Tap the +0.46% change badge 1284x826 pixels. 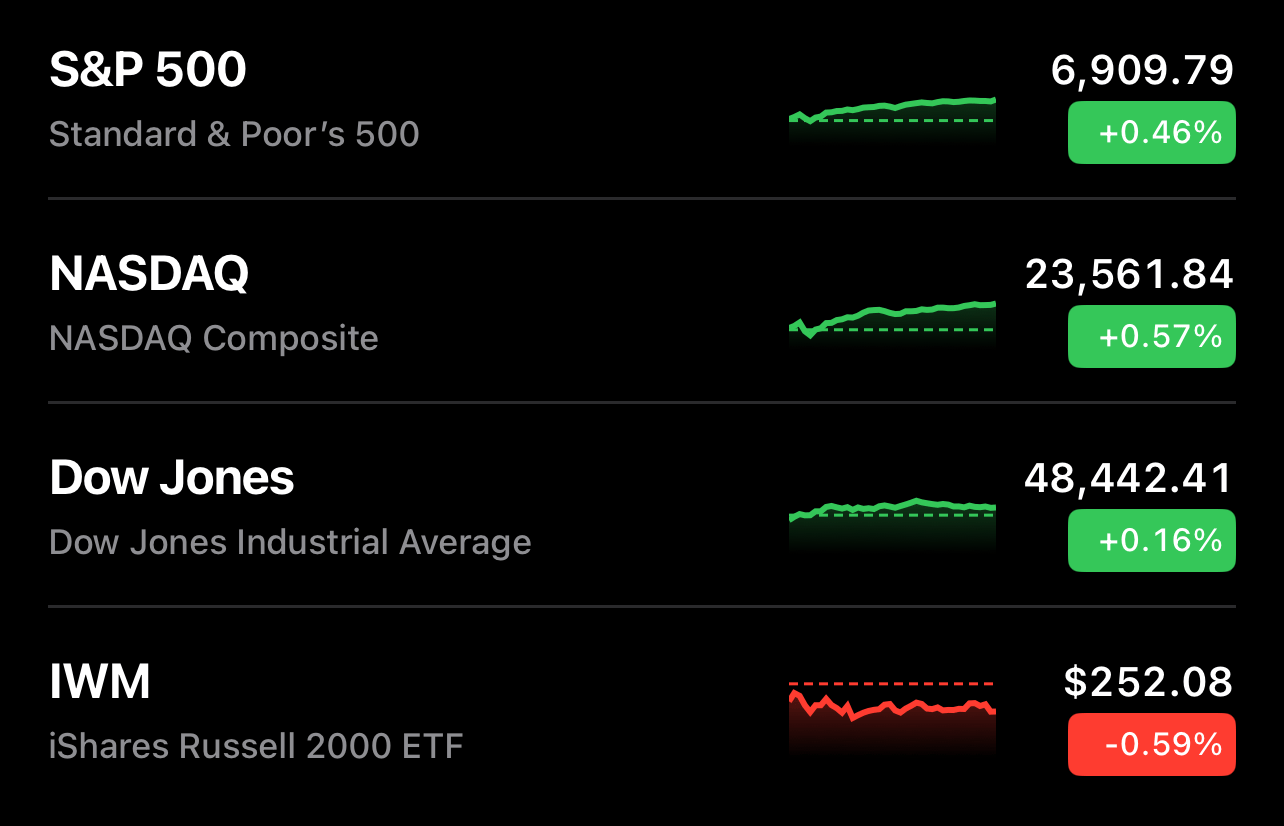pos(1151,132)
